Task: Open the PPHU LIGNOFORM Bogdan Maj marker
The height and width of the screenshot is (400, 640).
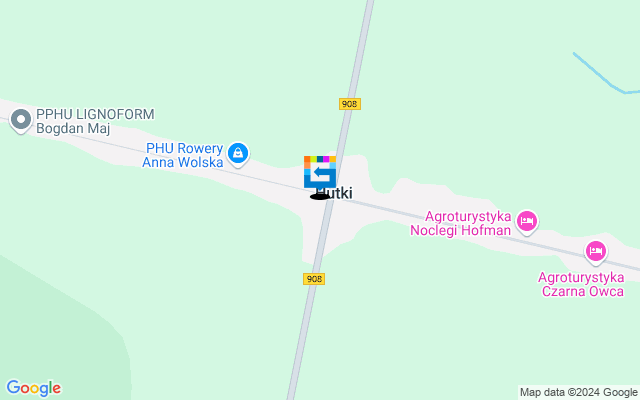Action: coord(20,121)
